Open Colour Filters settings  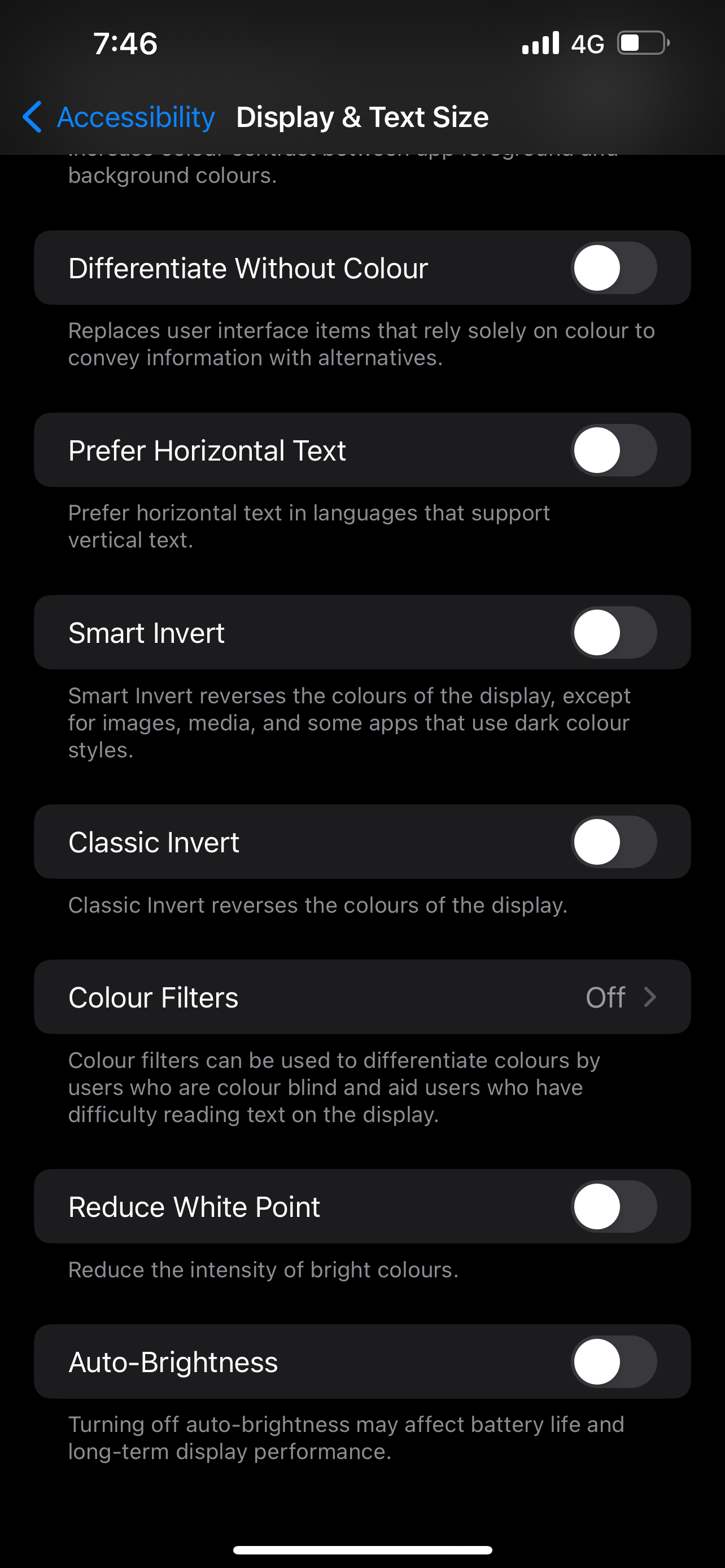362,997
